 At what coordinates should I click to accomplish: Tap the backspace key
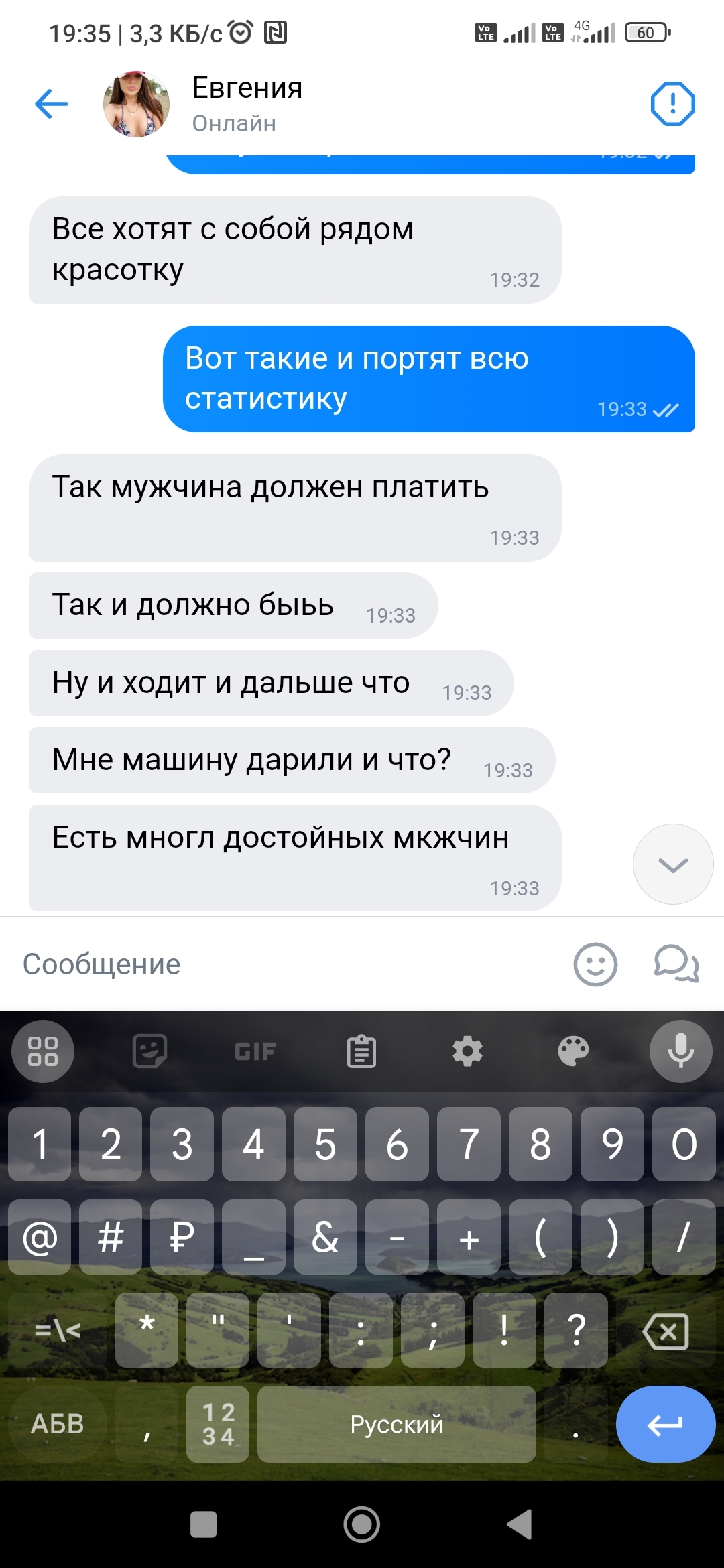[x=666, y=1331]
